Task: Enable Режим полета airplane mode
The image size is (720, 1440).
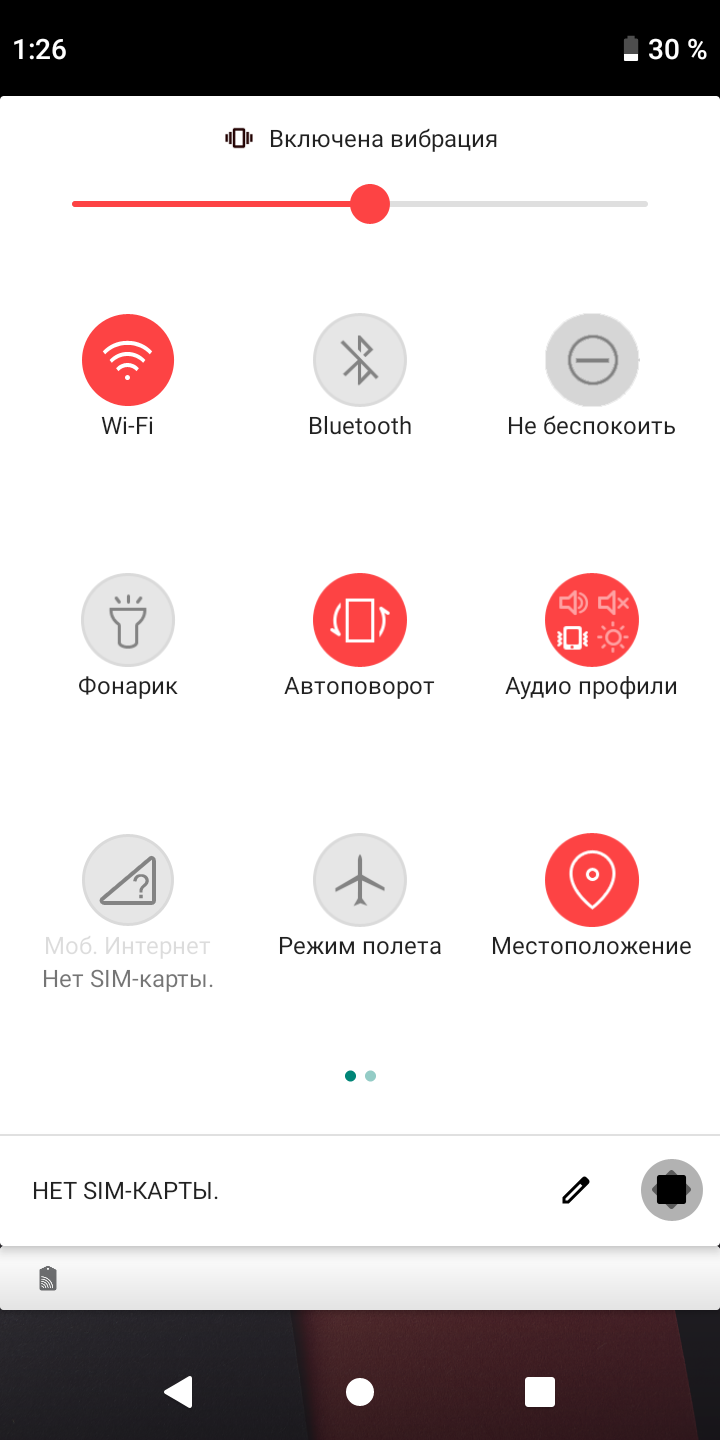Action: [x=360, y=880]
